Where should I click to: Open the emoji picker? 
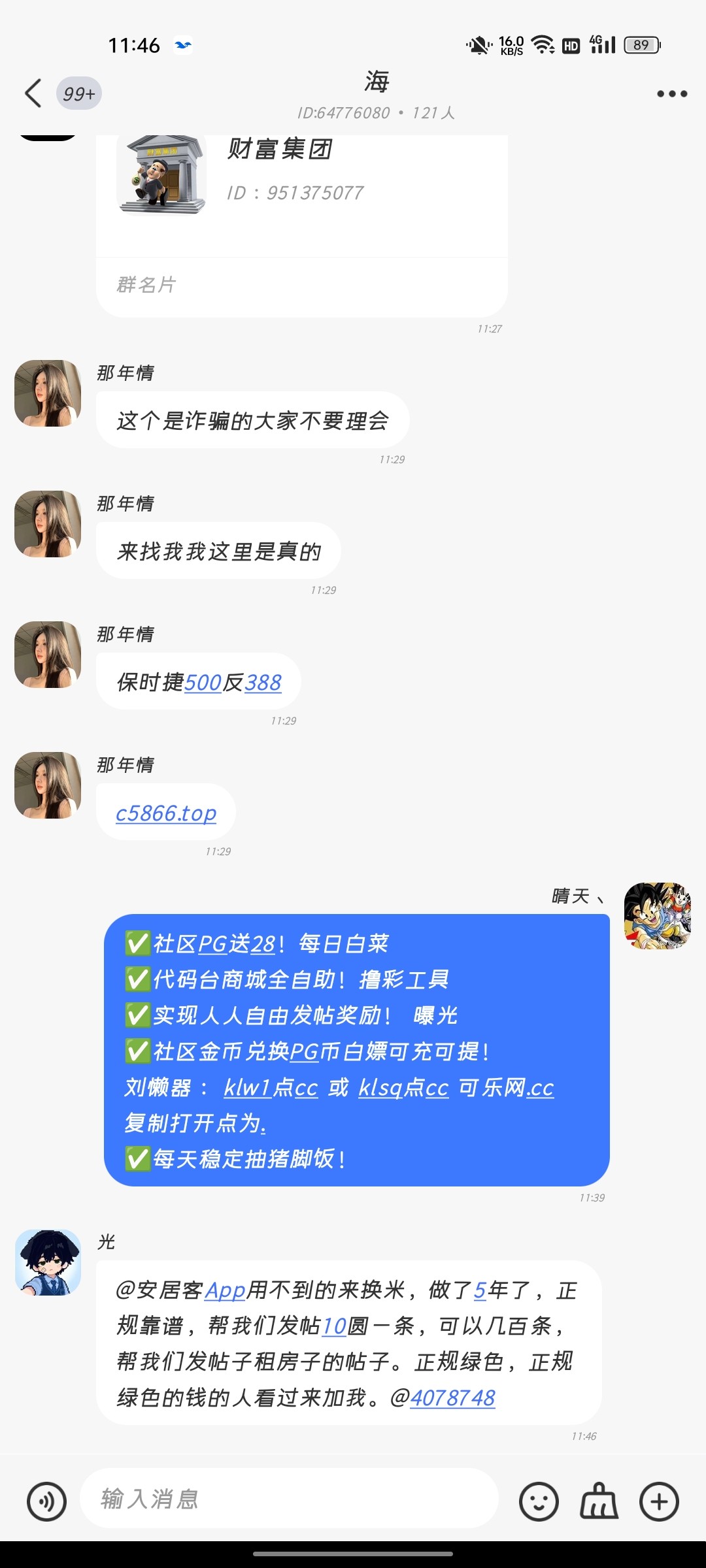coord(540,1499)
